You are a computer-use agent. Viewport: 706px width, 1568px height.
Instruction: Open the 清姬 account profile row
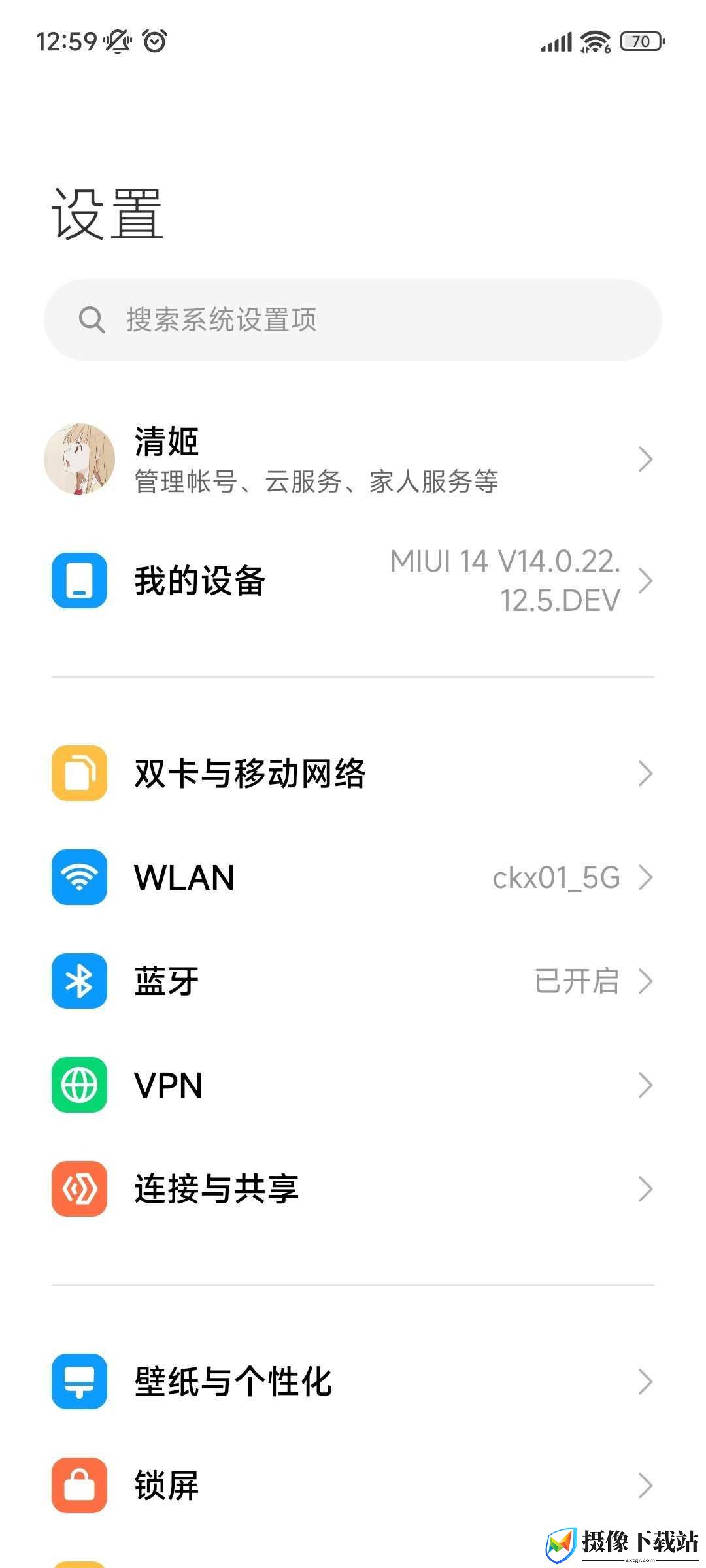pyautogui.click(x=353, y=459)
